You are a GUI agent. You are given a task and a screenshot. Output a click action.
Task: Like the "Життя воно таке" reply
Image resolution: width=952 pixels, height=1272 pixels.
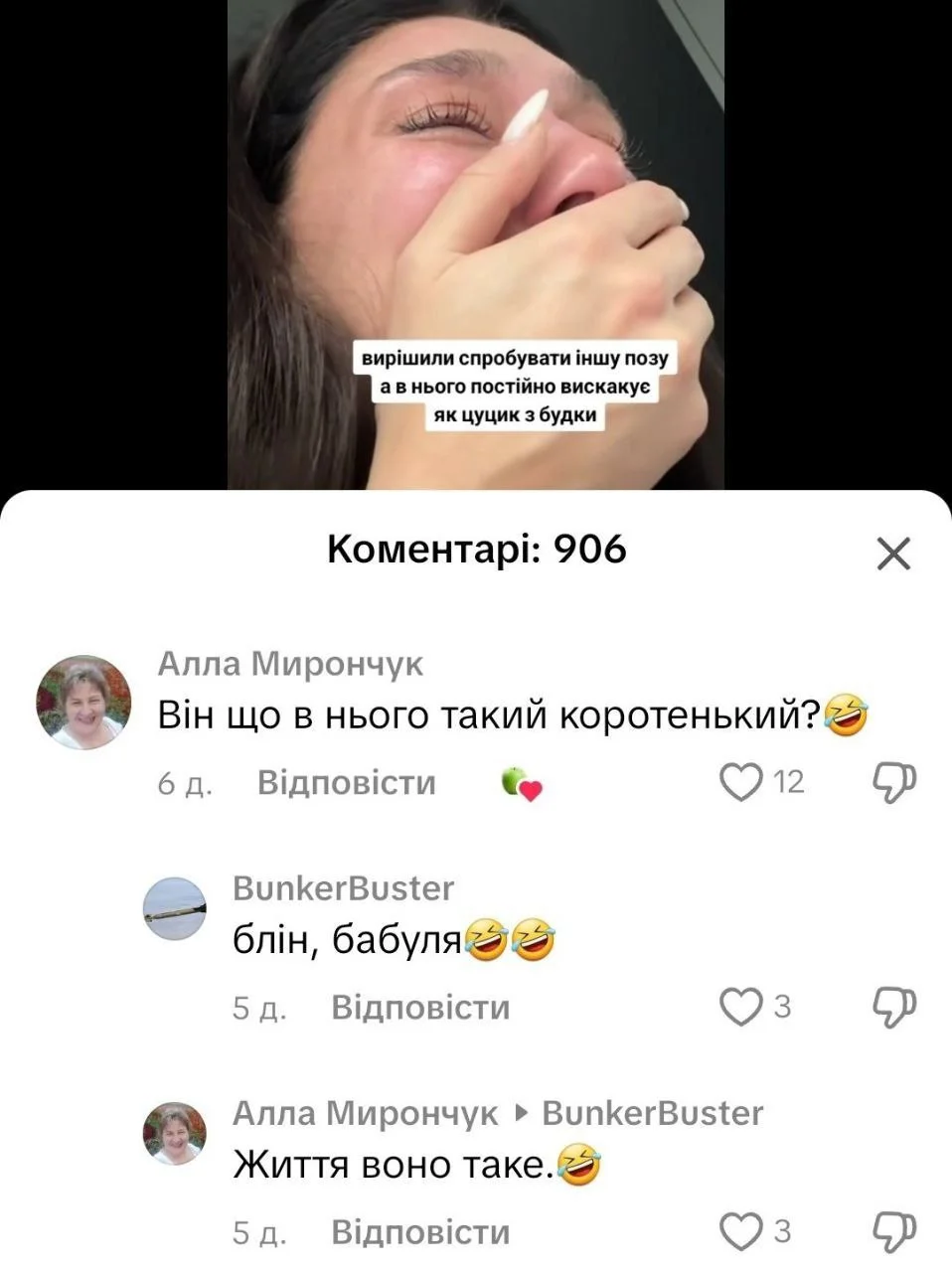click(739, 1232)
